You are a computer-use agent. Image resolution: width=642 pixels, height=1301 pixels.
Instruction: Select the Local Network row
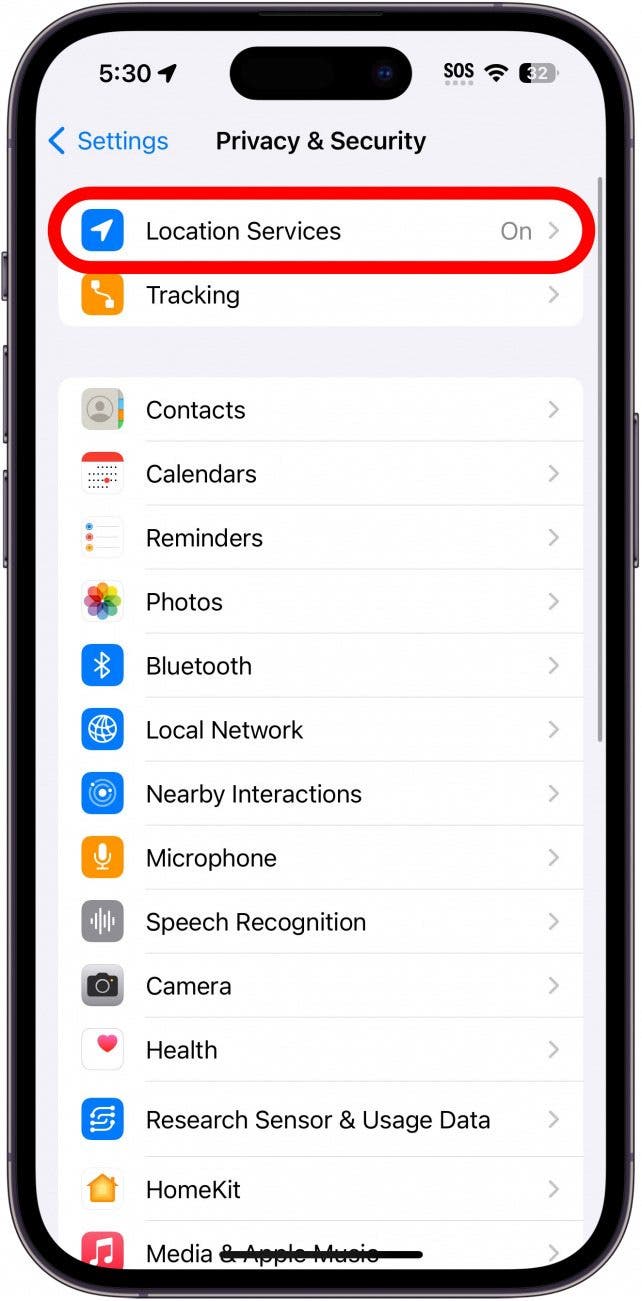320,730
